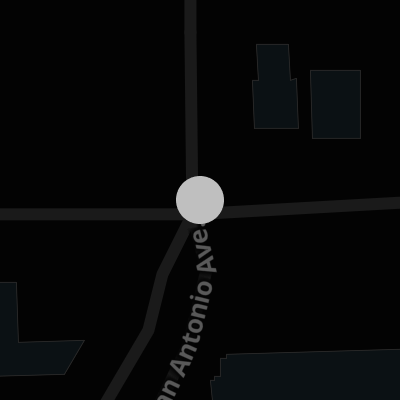
Task: Tap the gray location marker on the map
Action: coord(200,200)
